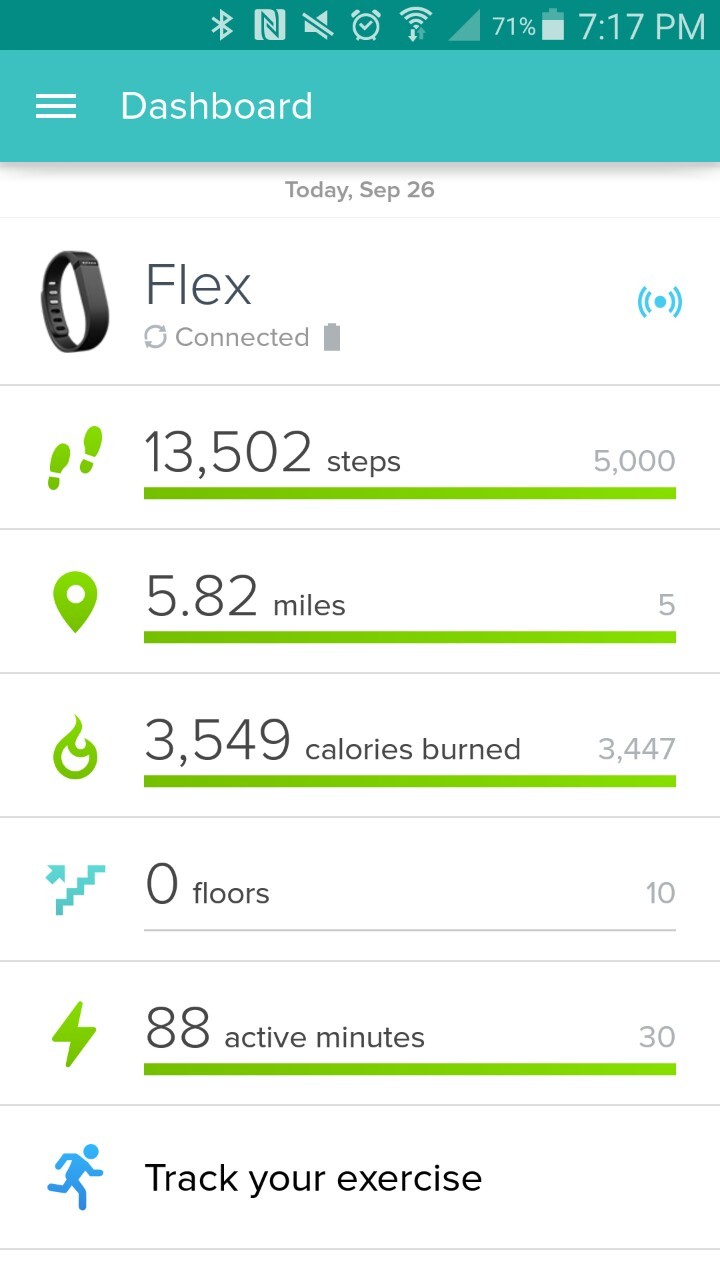Open the Flex tracker device details

pos(360,301)
